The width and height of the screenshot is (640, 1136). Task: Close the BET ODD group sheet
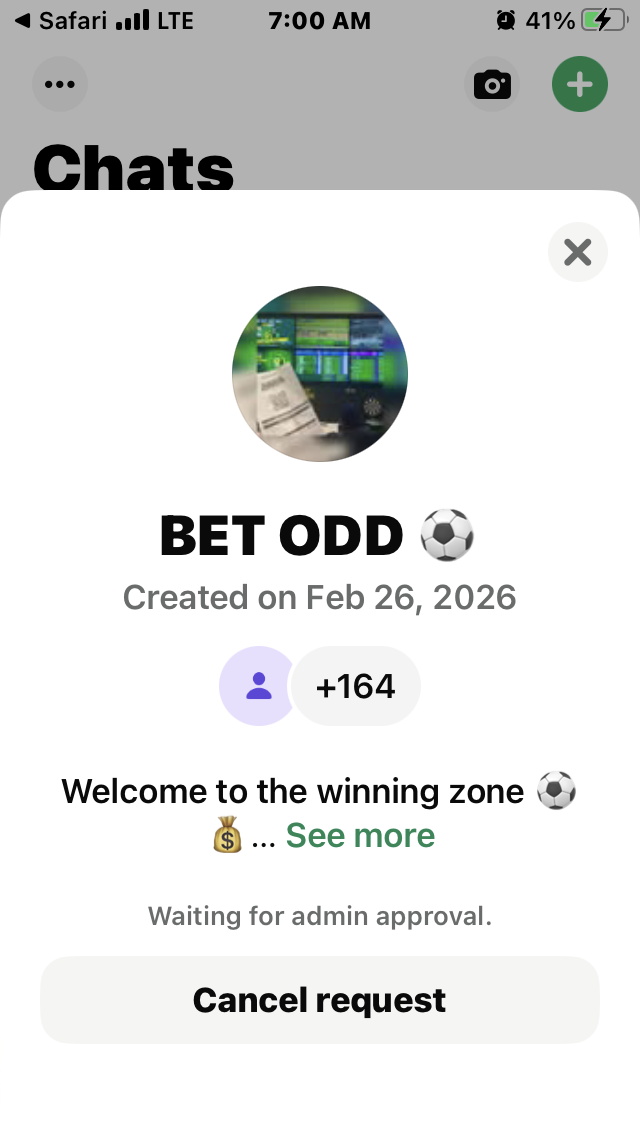pos(578,252)
